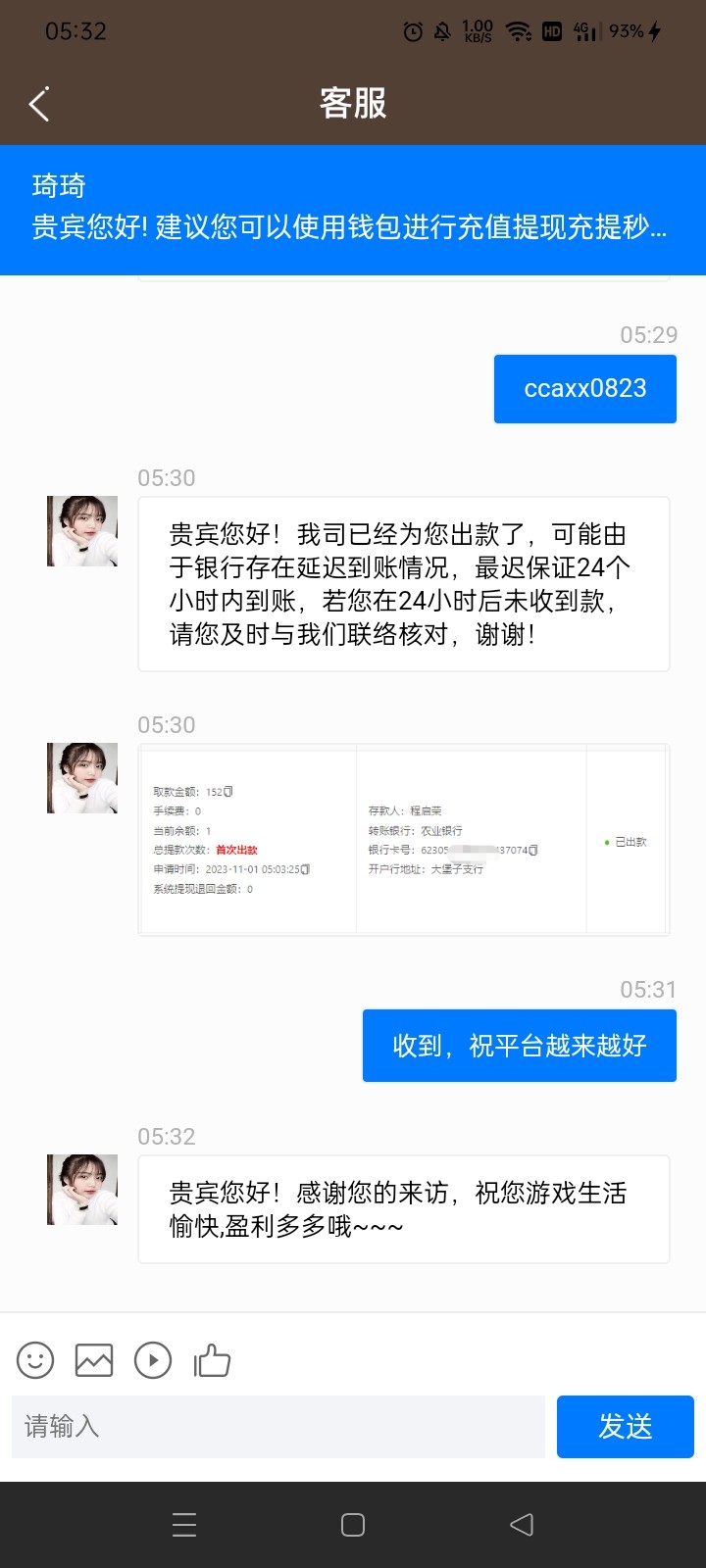The height and width of the screenshot is (1568, 706).
Task: Open the image attachment icon
Action: tap(94, 1360)
